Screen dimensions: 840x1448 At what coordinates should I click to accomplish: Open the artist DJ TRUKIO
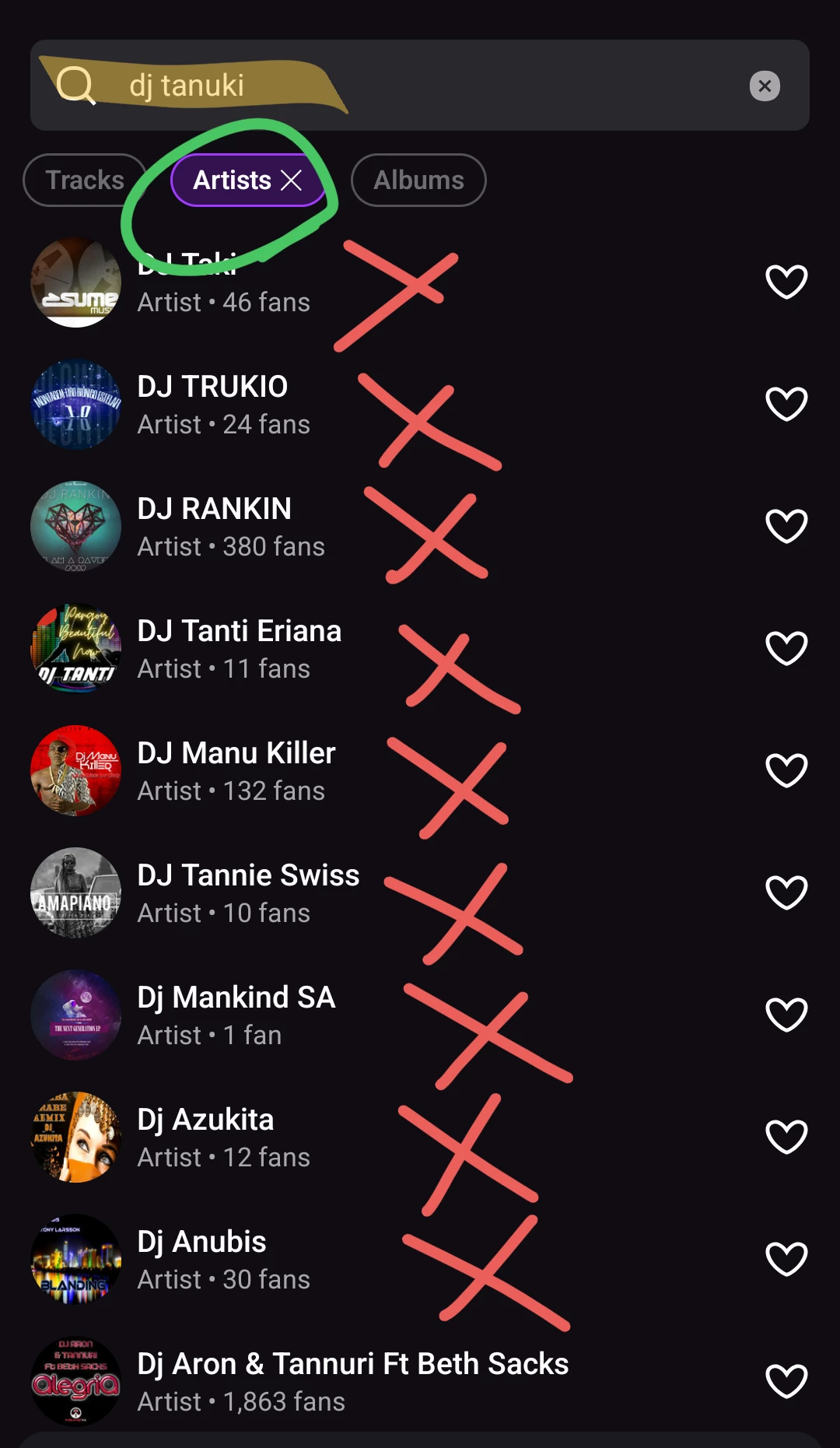pos(212,404)
